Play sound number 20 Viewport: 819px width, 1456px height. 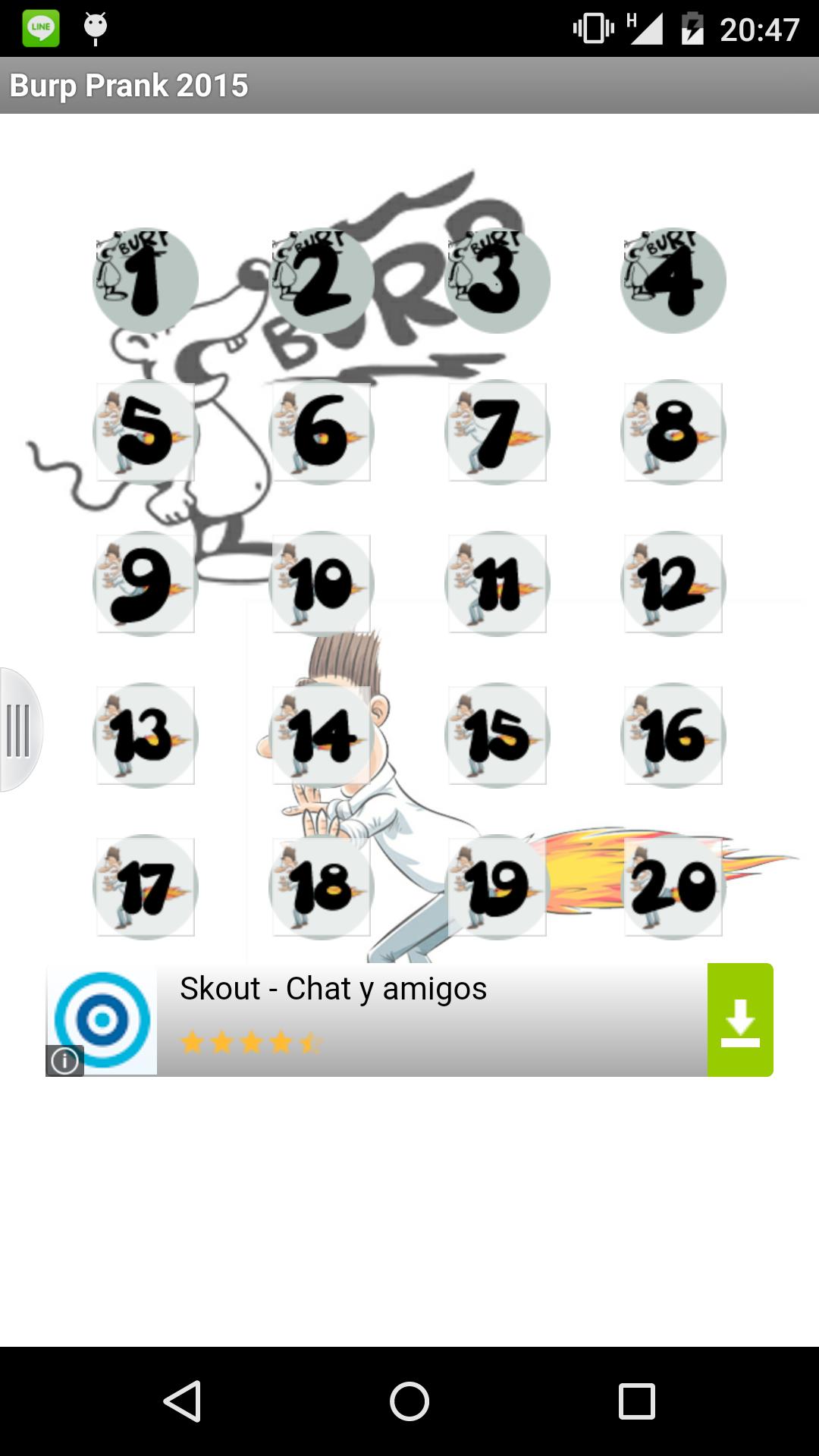(673, 887)
